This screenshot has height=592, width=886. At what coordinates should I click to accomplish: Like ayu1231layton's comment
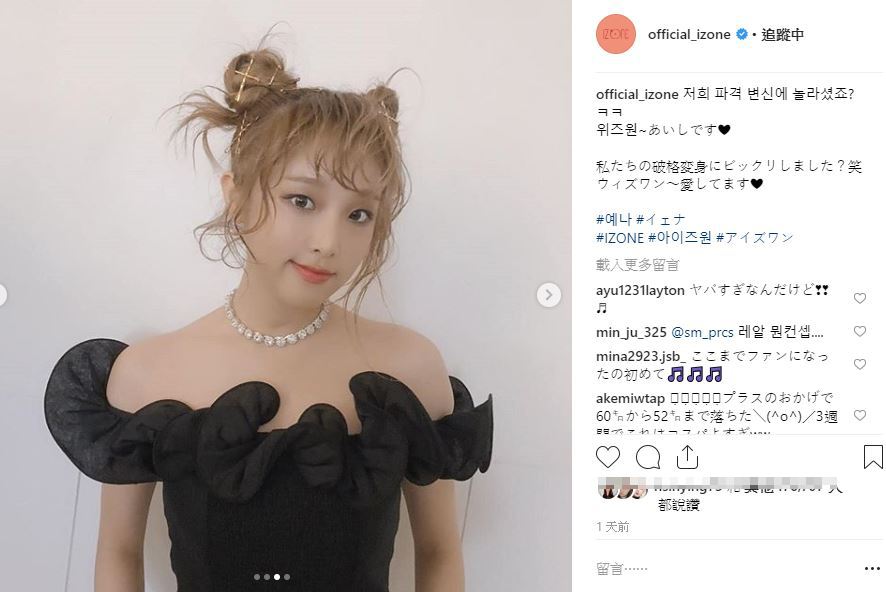tap(859, 298)
